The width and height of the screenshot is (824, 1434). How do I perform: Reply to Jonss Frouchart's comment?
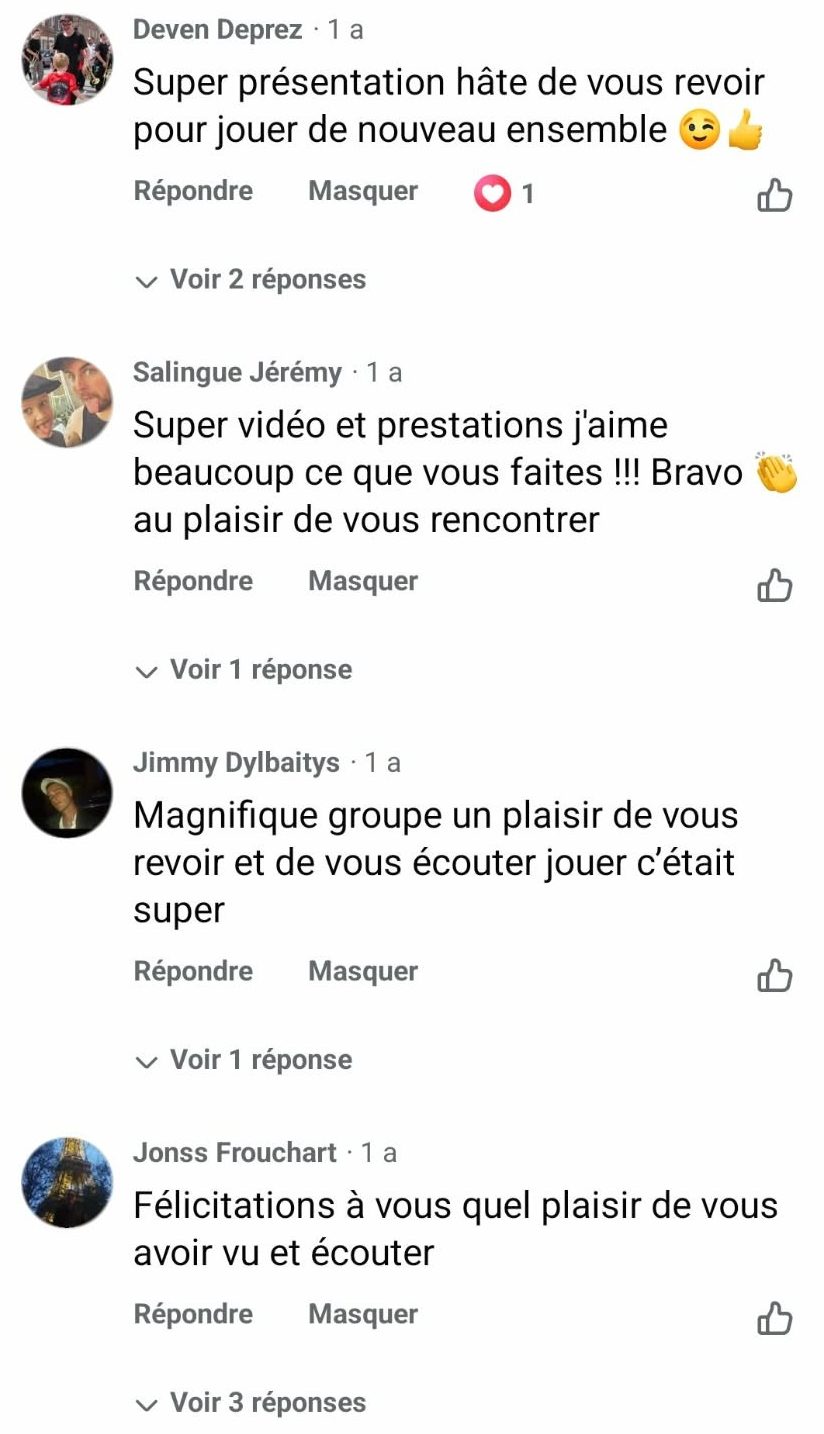click(x=193, y=1314)
